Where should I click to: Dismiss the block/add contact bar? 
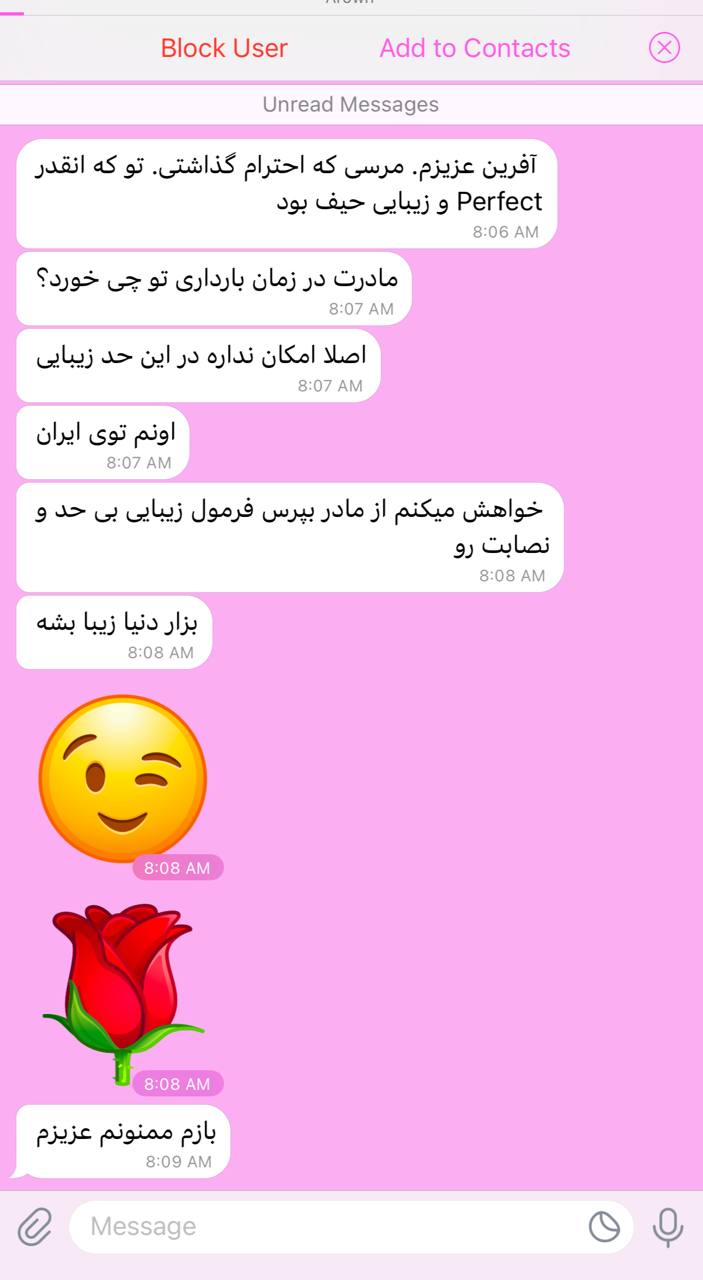664,47
